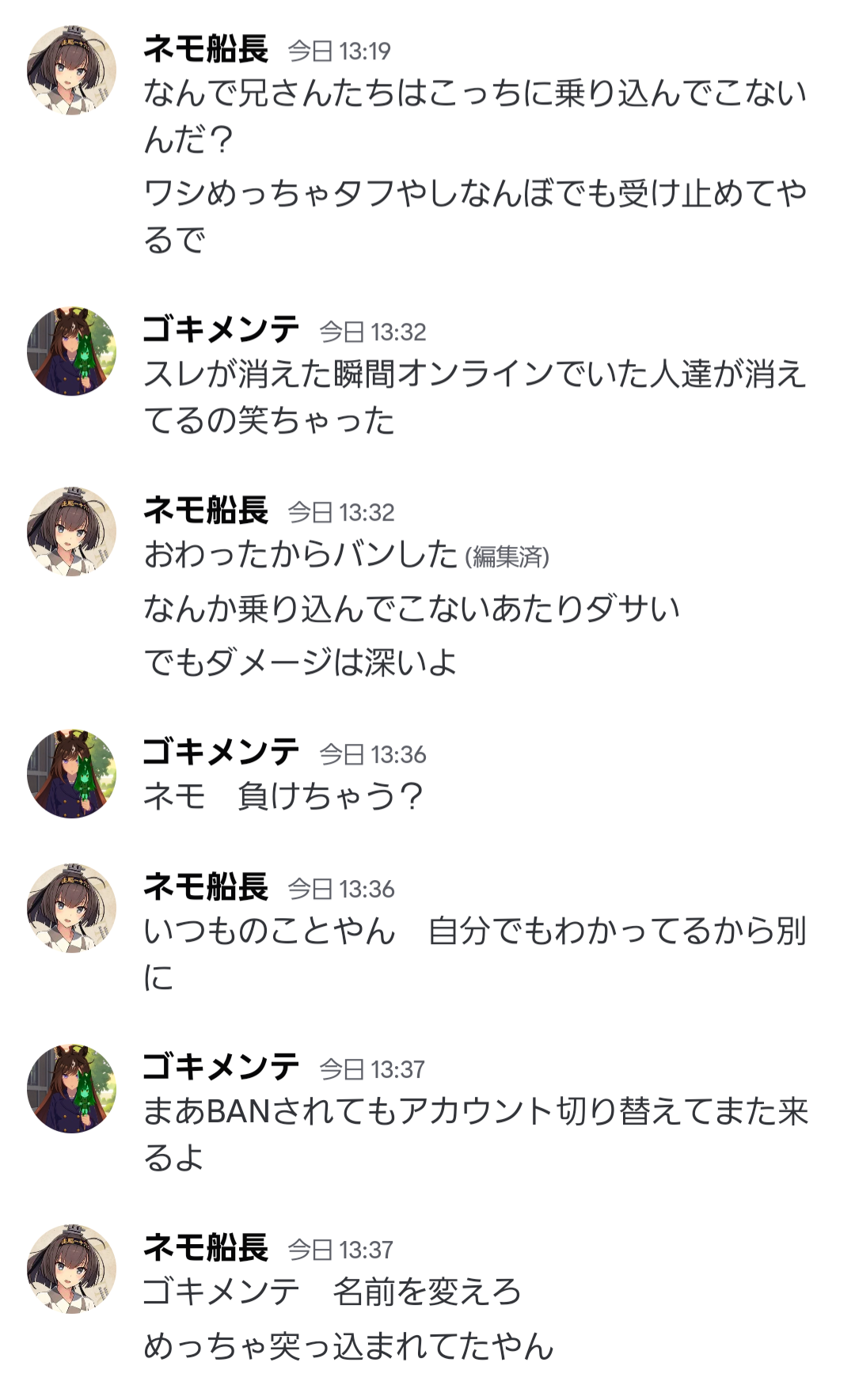Open ゴキメンテ's avatar on the 13:36 message
855x1400 pixels.
71,773
